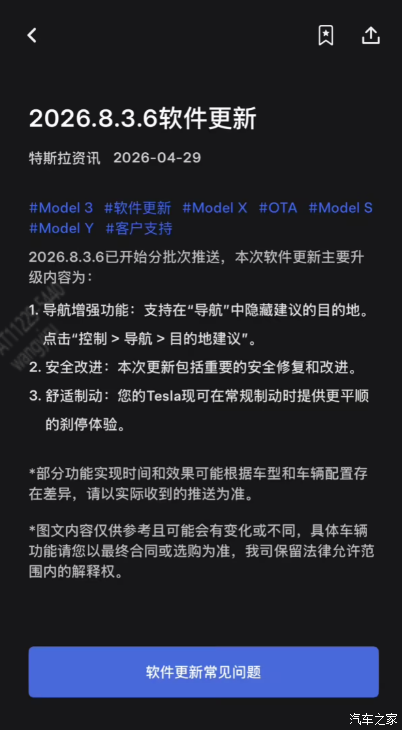This screenshot has height=730, width=402.
Task: Open the #Model X hashtag
Action: click(215, 208)
